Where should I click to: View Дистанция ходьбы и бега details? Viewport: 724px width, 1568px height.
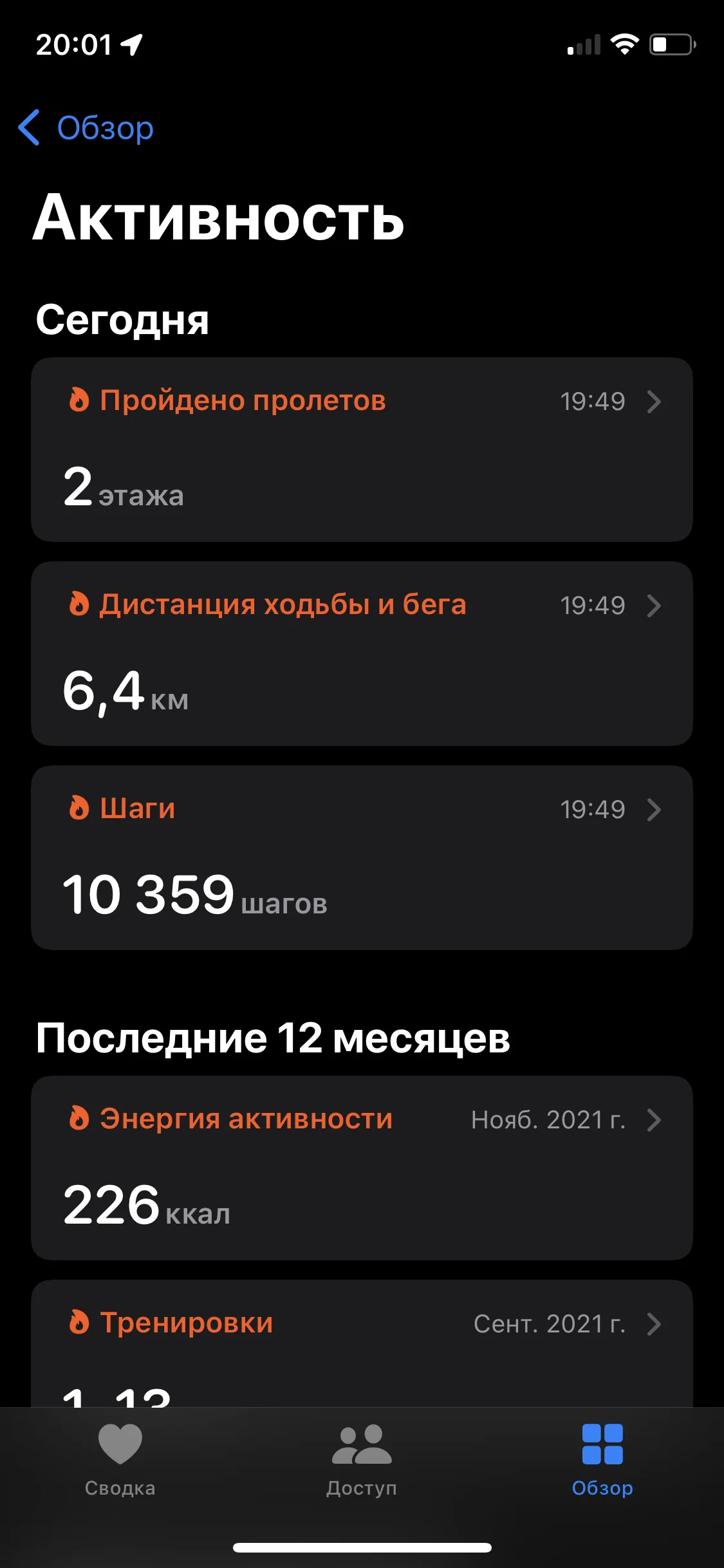(x=362, y=653)
